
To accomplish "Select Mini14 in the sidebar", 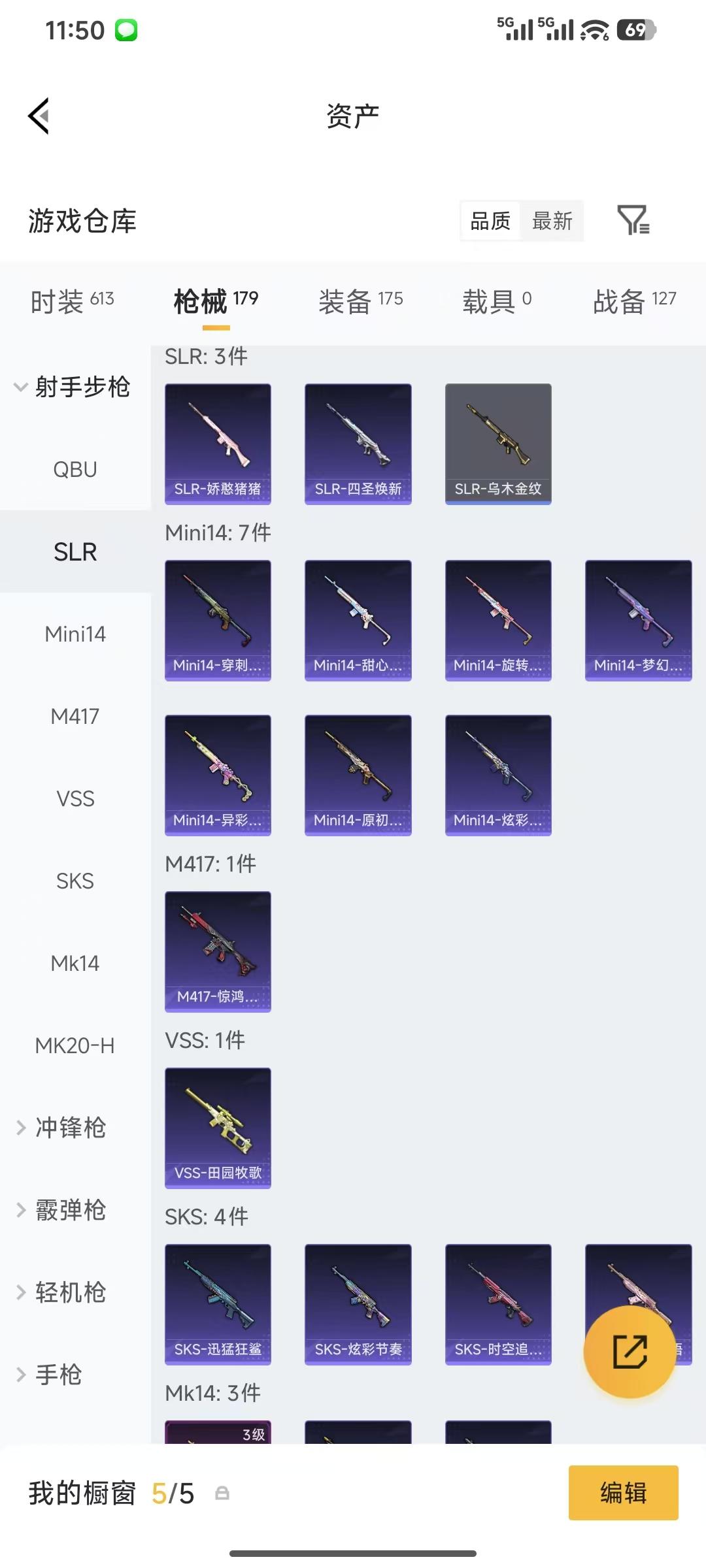I will [x=75, y=634].
